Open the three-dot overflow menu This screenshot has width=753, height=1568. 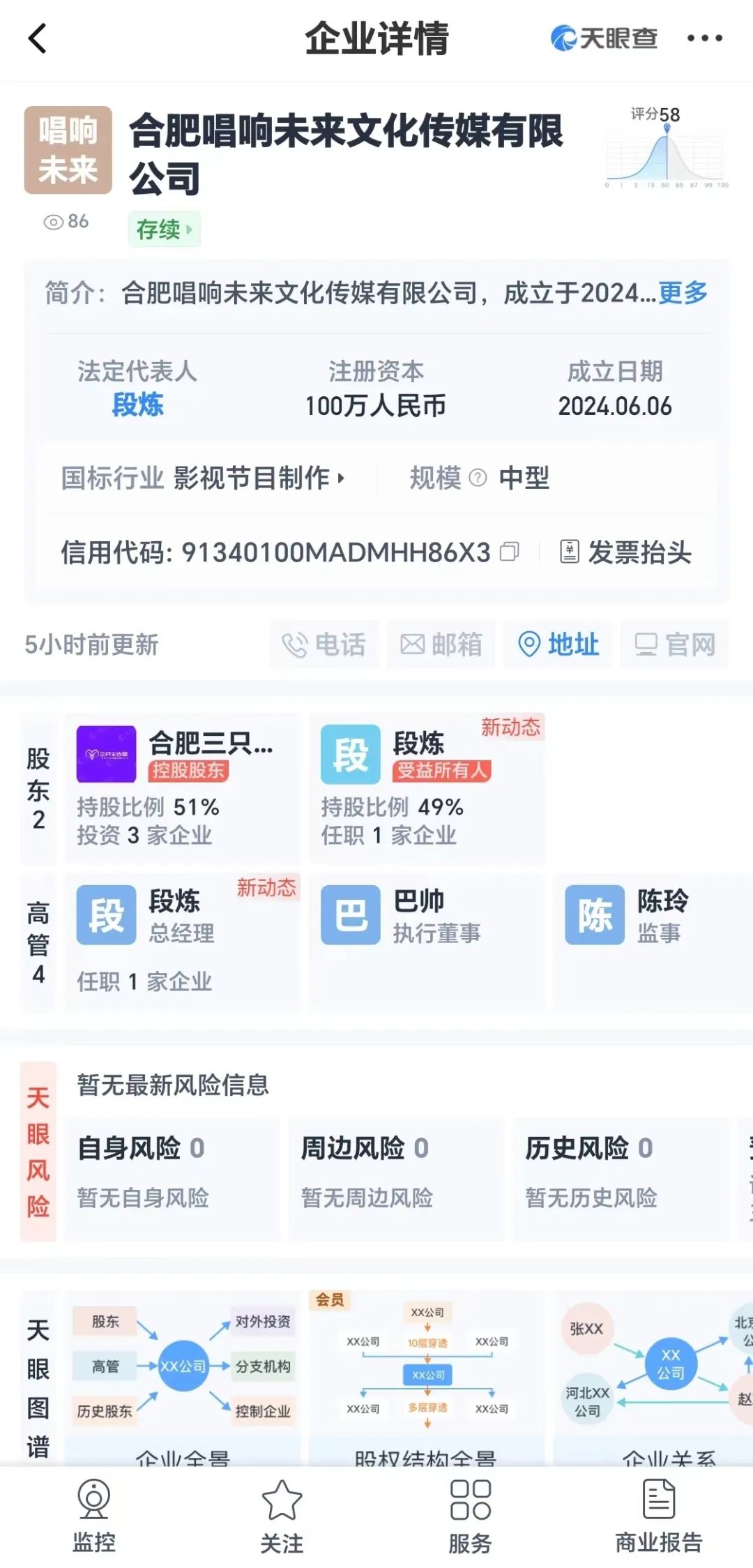pos(704,38)
